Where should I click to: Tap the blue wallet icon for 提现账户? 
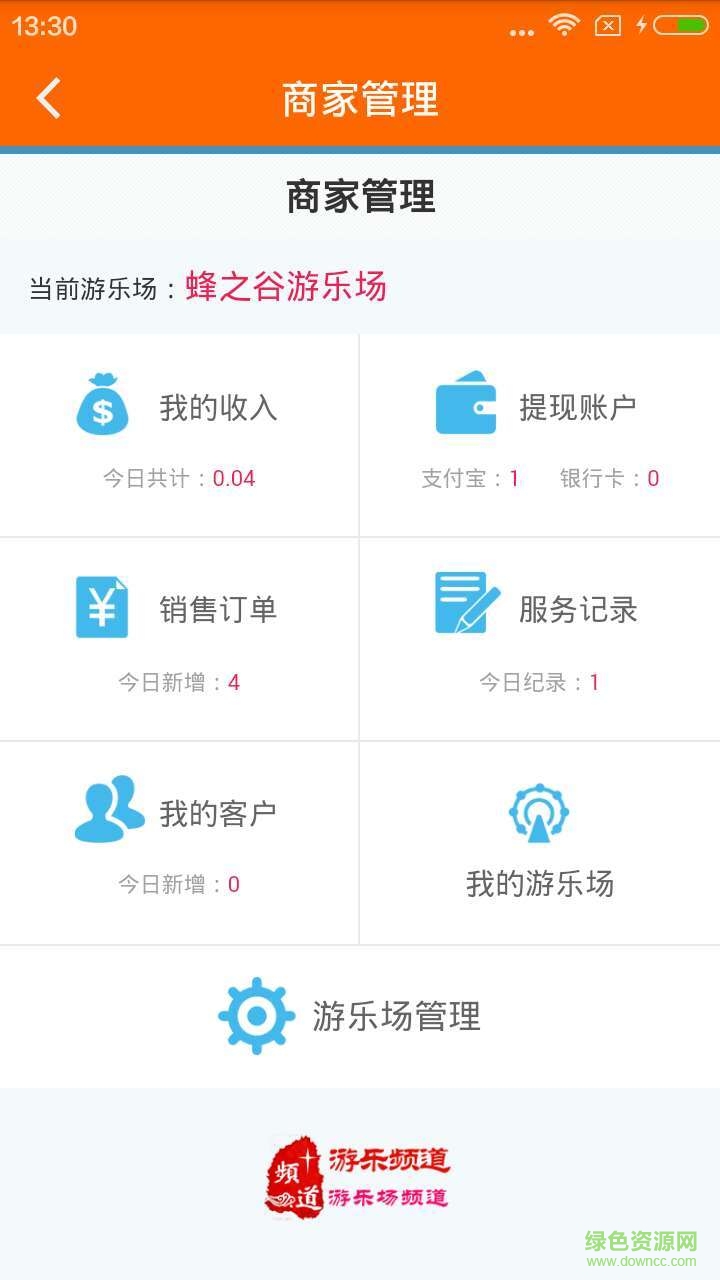tap(466, 405)
